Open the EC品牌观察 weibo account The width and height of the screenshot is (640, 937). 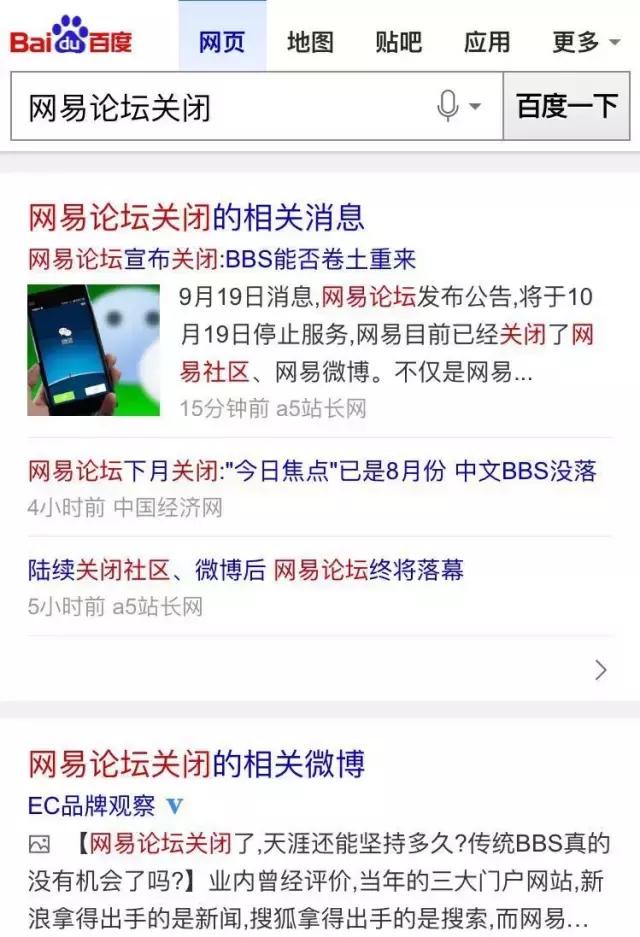[94, 806]
